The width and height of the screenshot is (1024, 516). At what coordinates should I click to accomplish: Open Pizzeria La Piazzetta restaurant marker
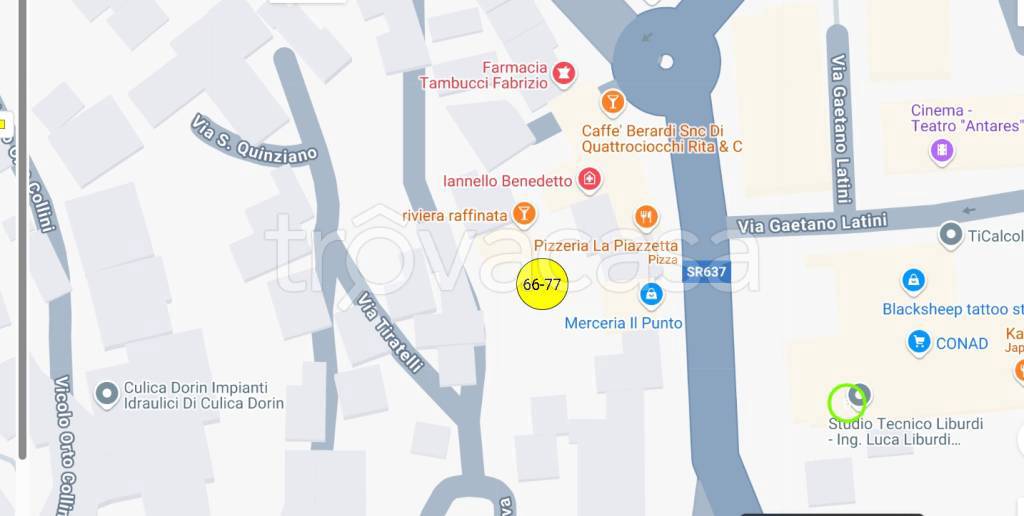tap(646, 216)
